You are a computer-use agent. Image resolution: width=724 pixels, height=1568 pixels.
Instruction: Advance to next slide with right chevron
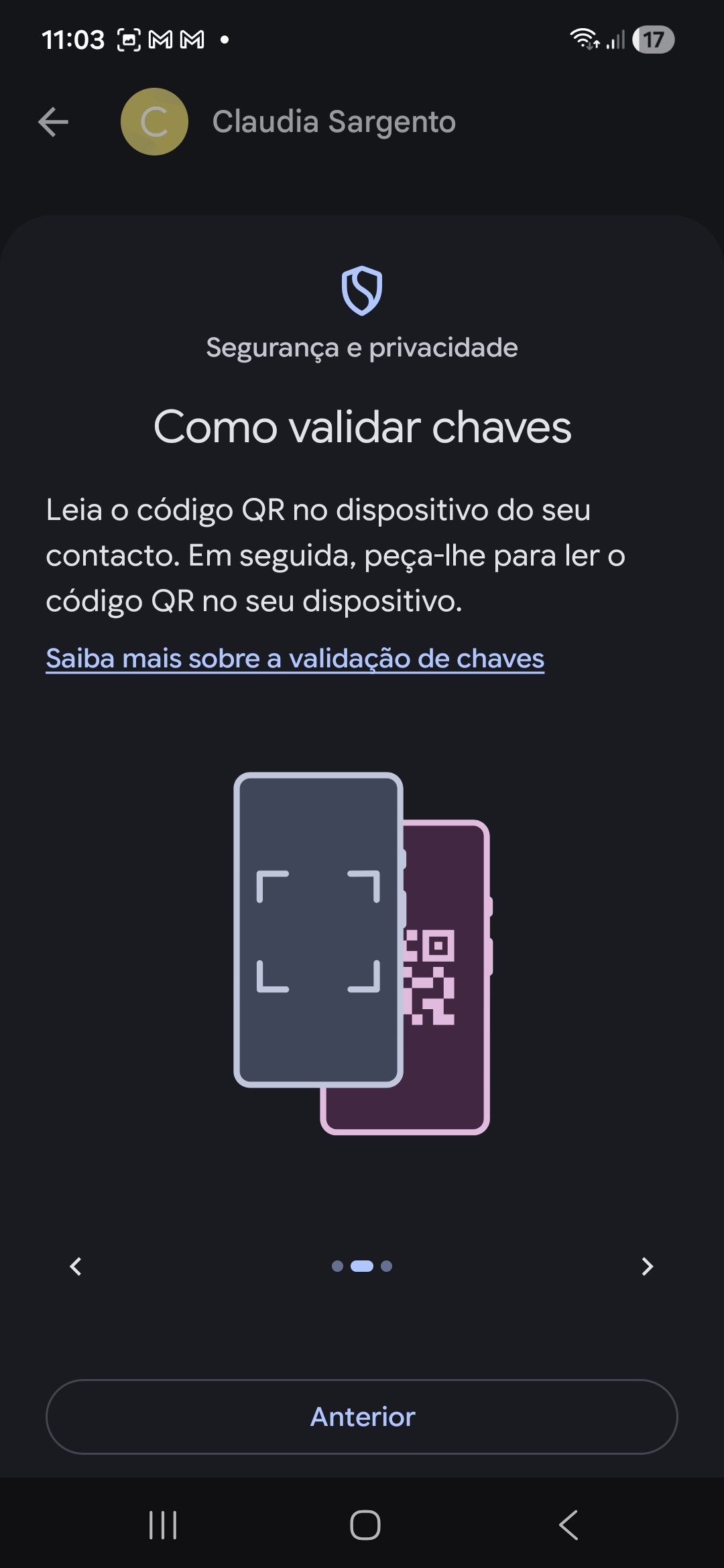[647, 1266]
